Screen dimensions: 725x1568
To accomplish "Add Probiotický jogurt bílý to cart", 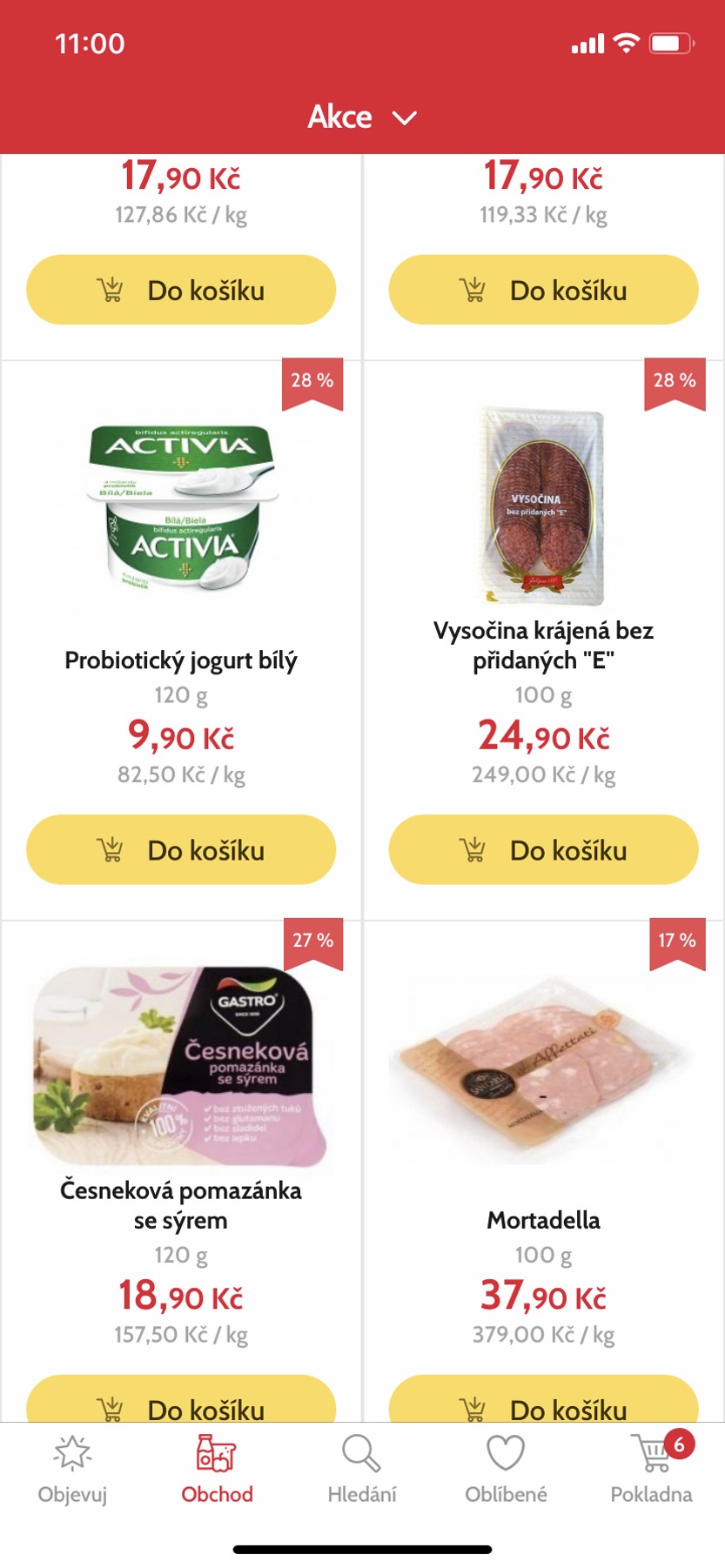I will coord(181,849).
